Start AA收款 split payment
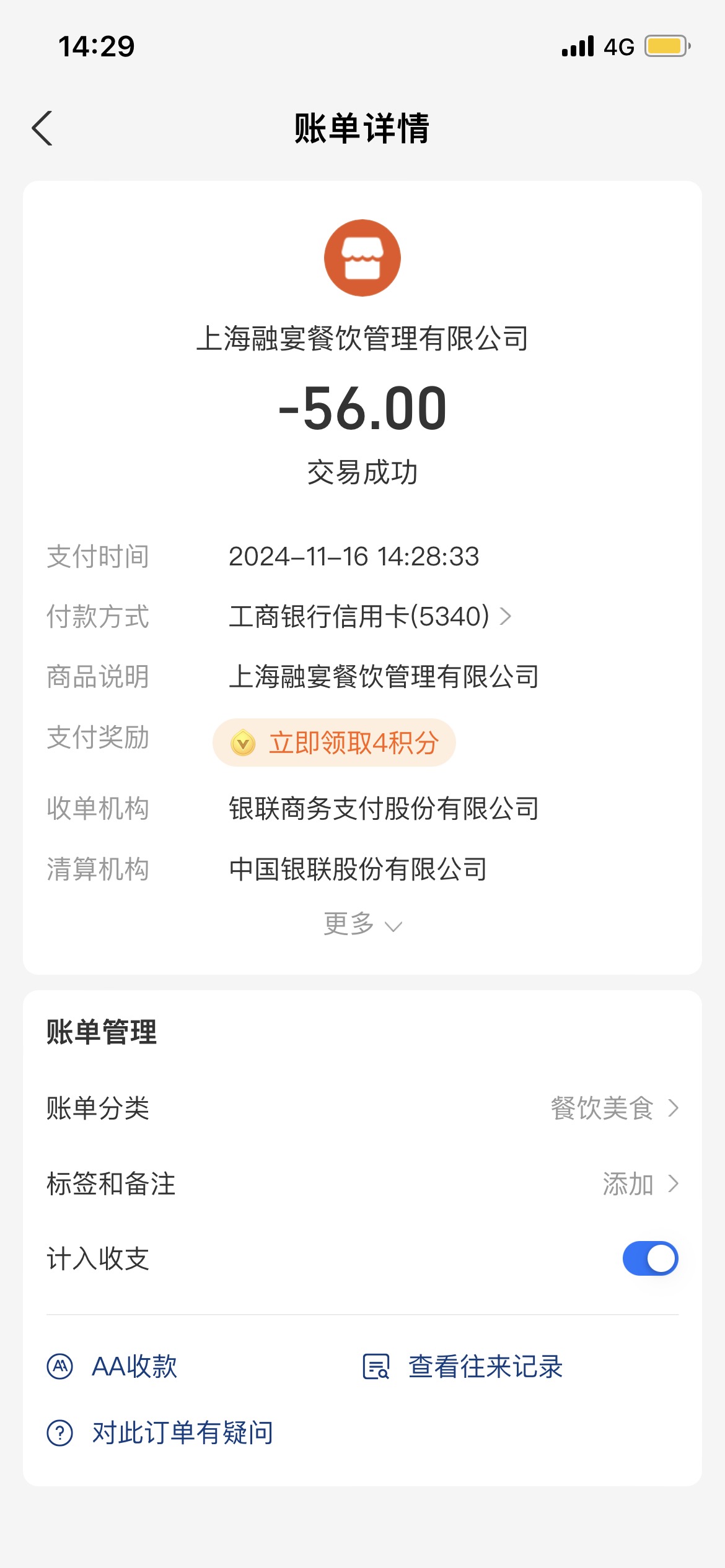 tap(112, 1366)
